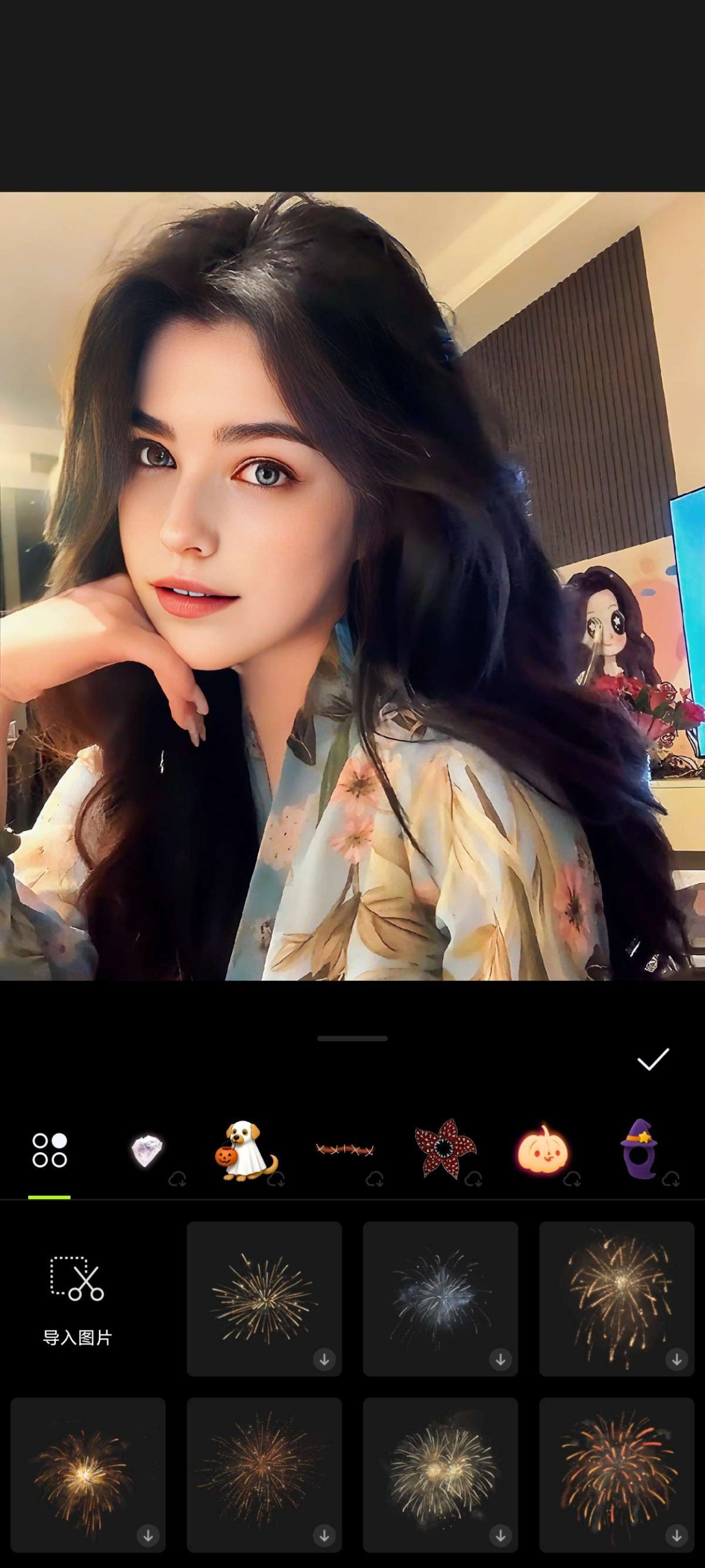Viewport: 705px width, 1568px height.
Task: Switch to the glowing pumpkin sticker category
Action: pyautogui.click(x=543, y=1150)
